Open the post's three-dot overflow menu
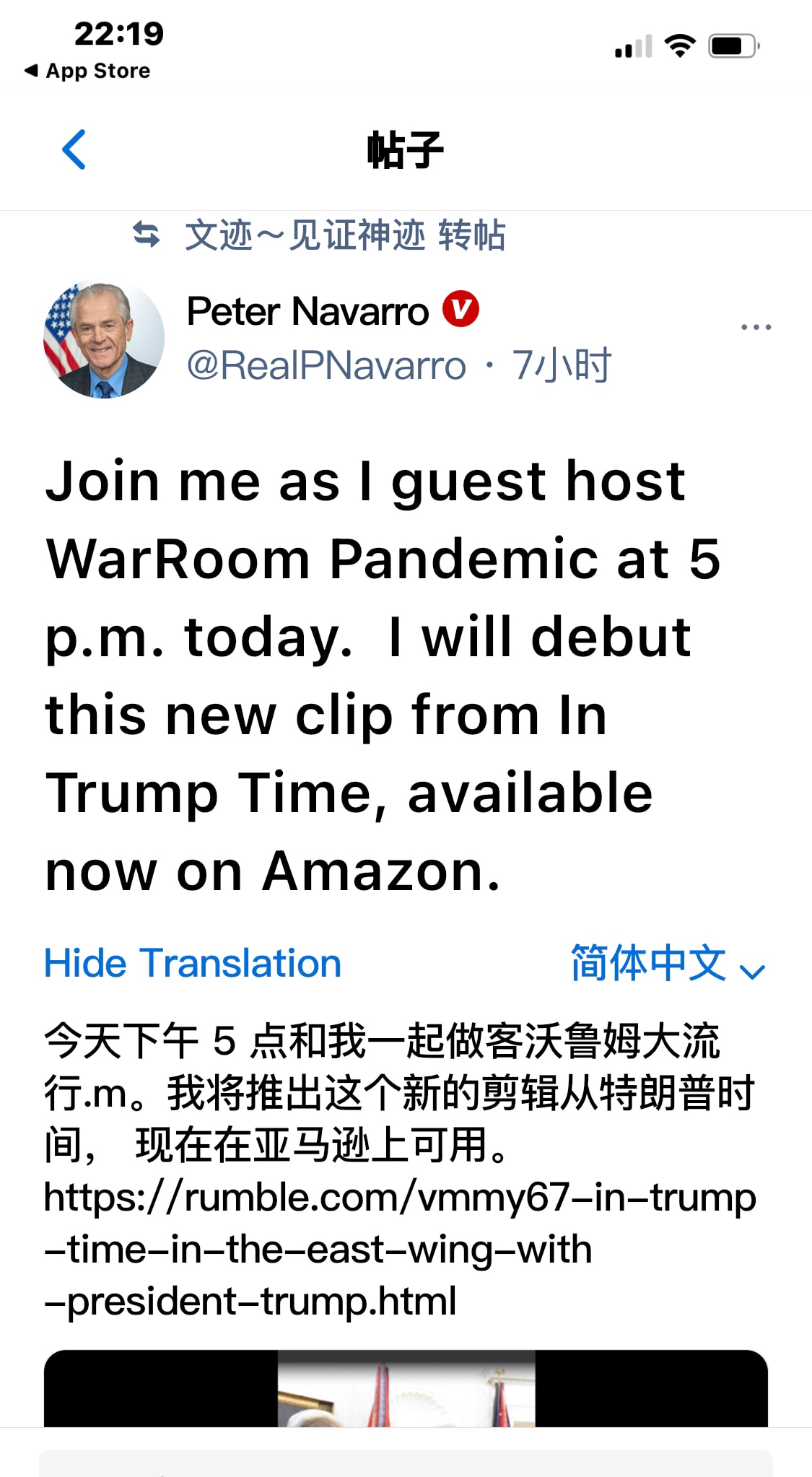The height and width of the screenshot is (1477, 812). [756, 327]
